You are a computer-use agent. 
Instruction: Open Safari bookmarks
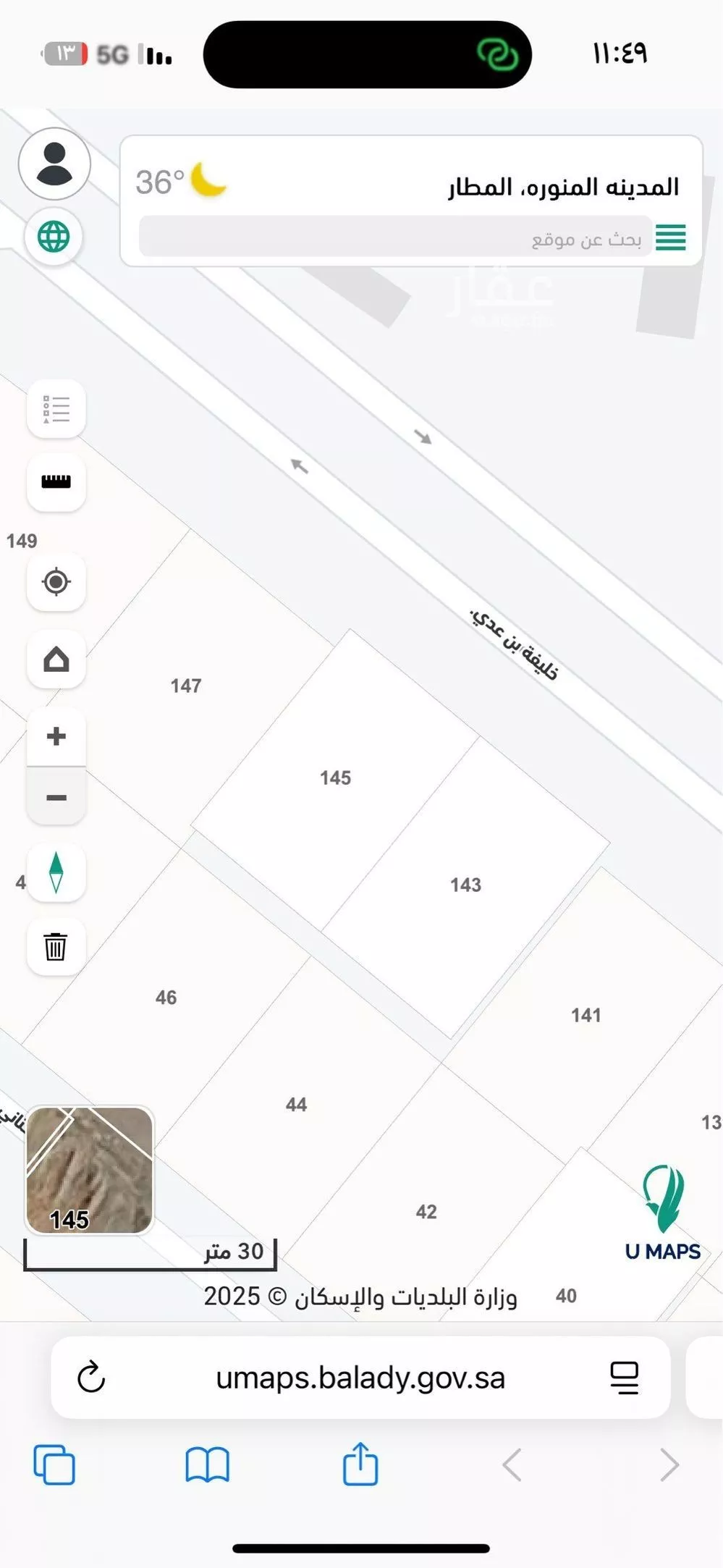207,1465
